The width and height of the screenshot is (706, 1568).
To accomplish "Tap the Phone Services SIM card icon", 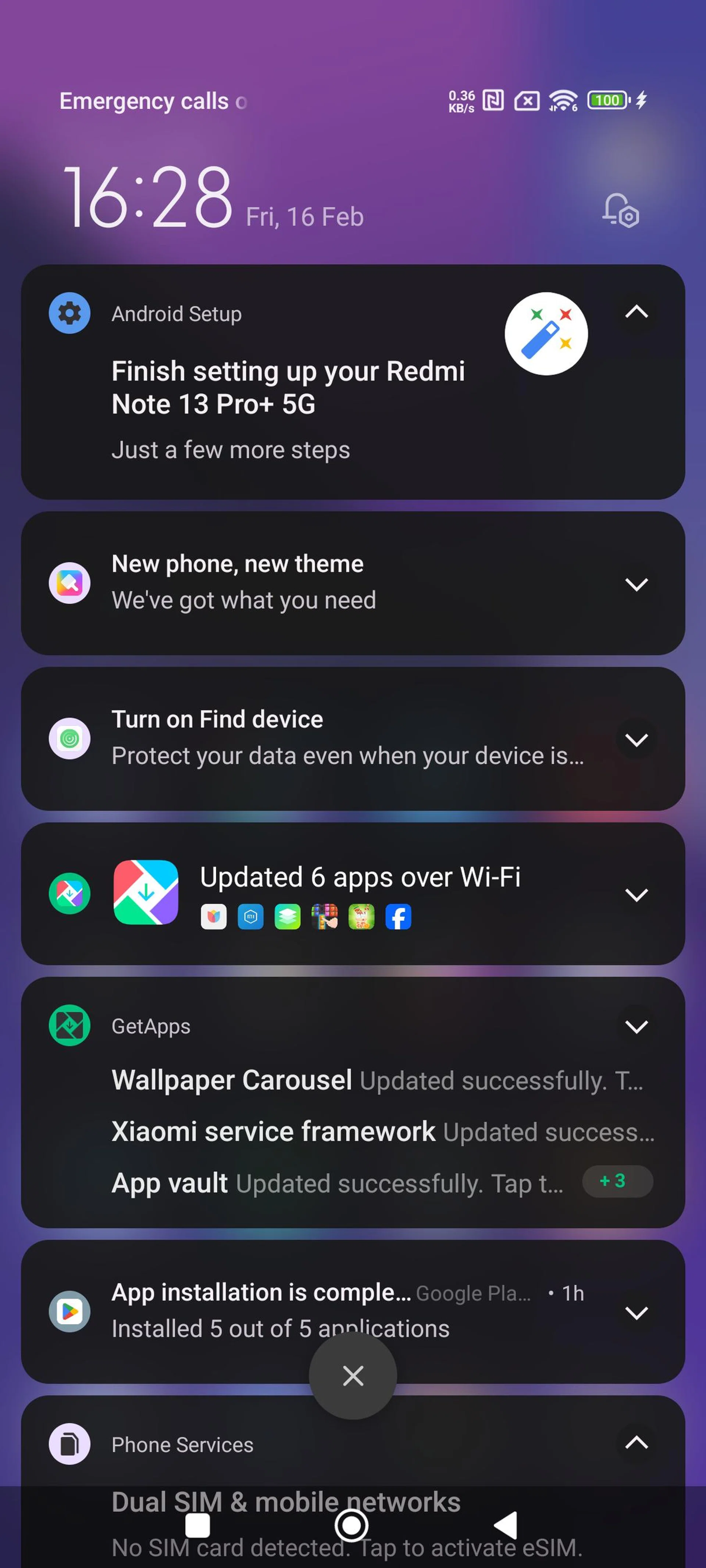I will pyautogui.click(x=69, y=1443).
